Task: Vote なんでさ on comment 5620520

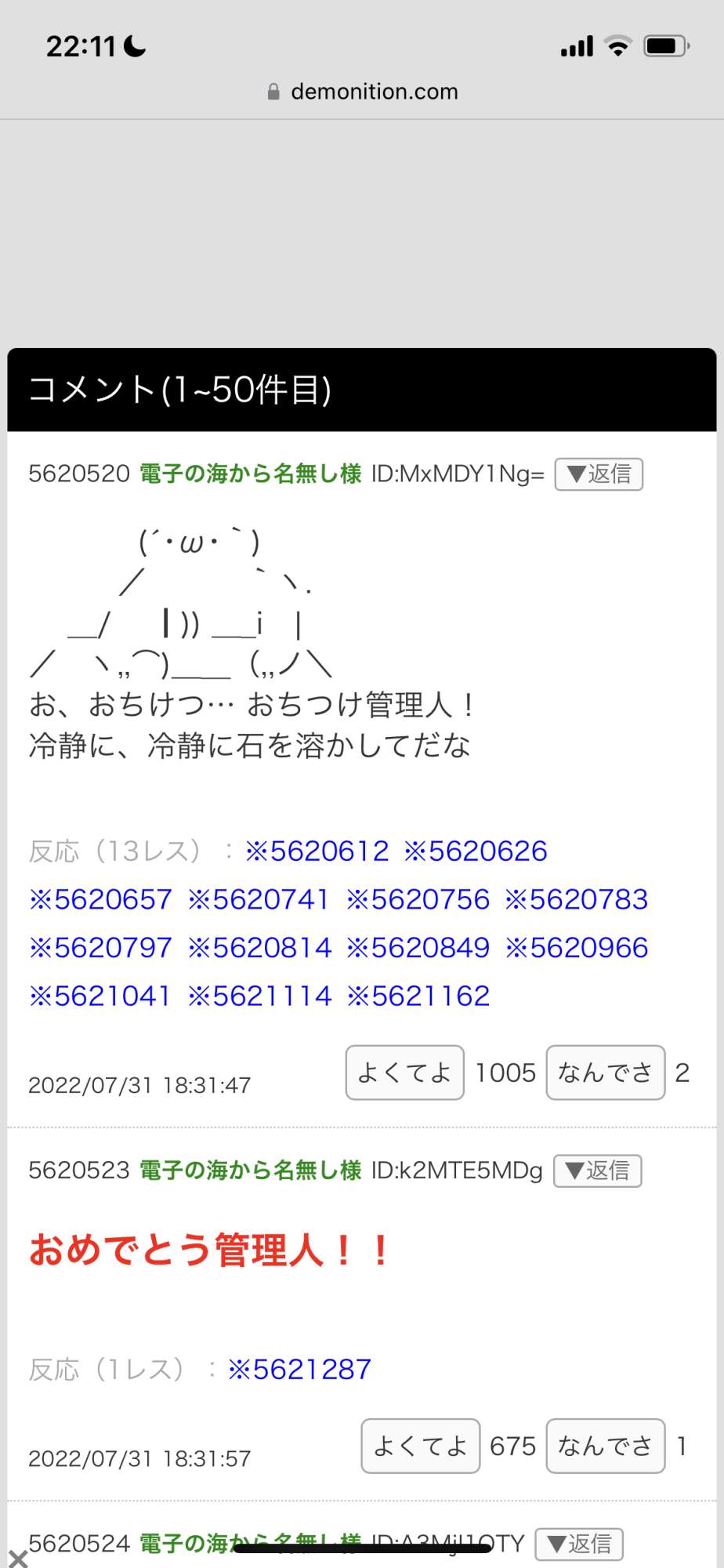Action: (605, 1073)
